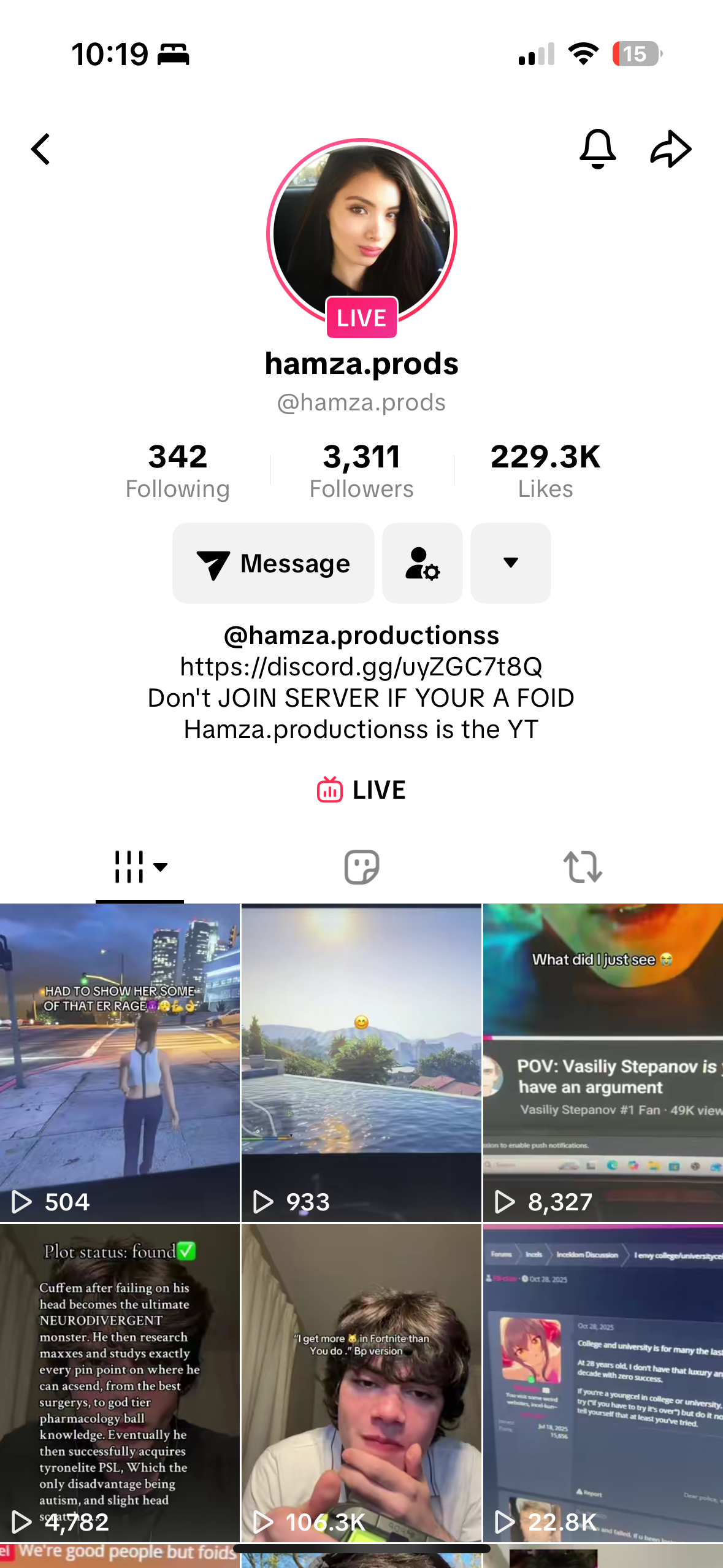723x1568 pixels.
Task: View the 342 Following list
Action: click(177, 471)
